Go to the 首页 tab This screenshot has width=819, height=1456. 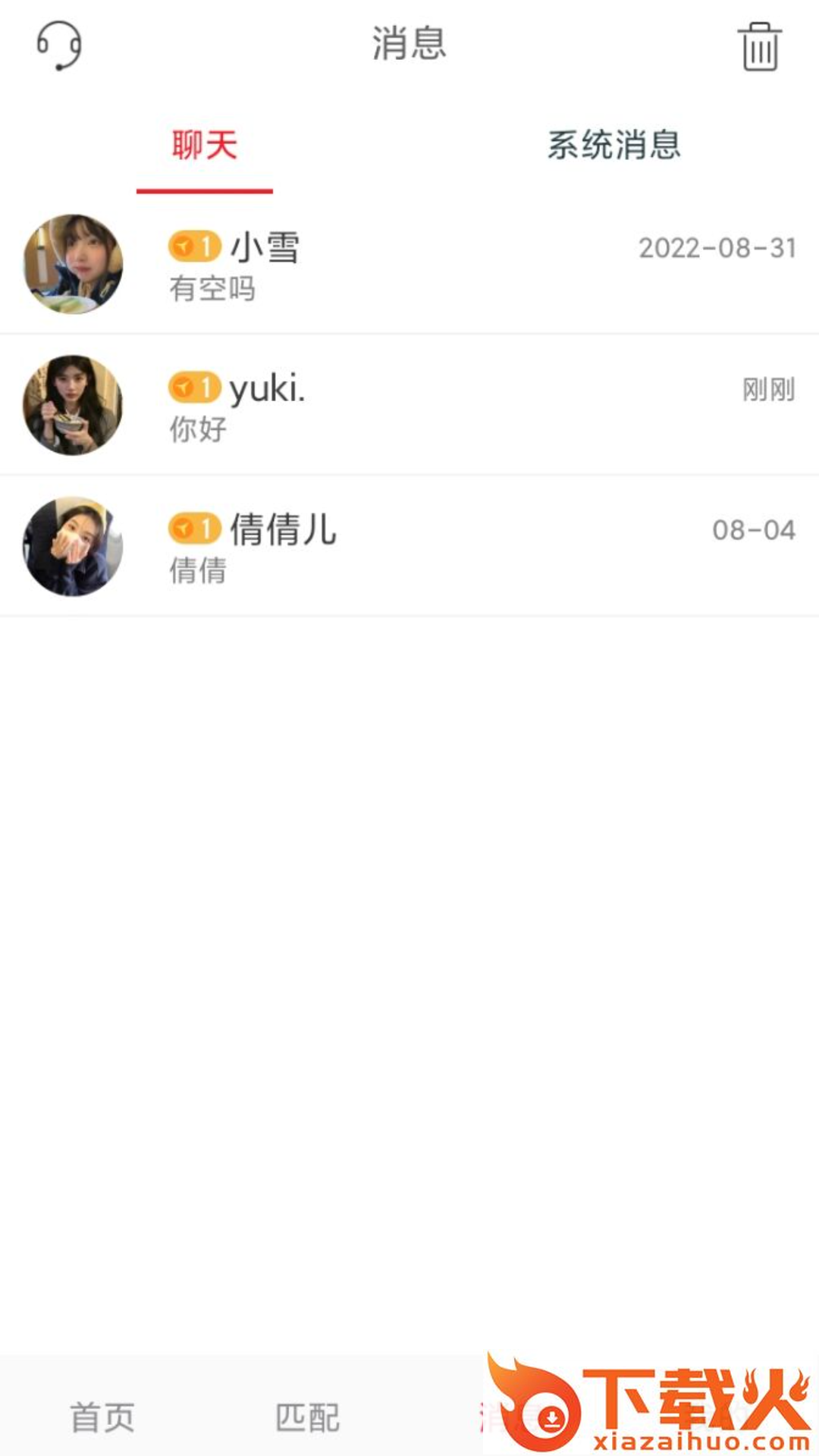(102, 1417)
